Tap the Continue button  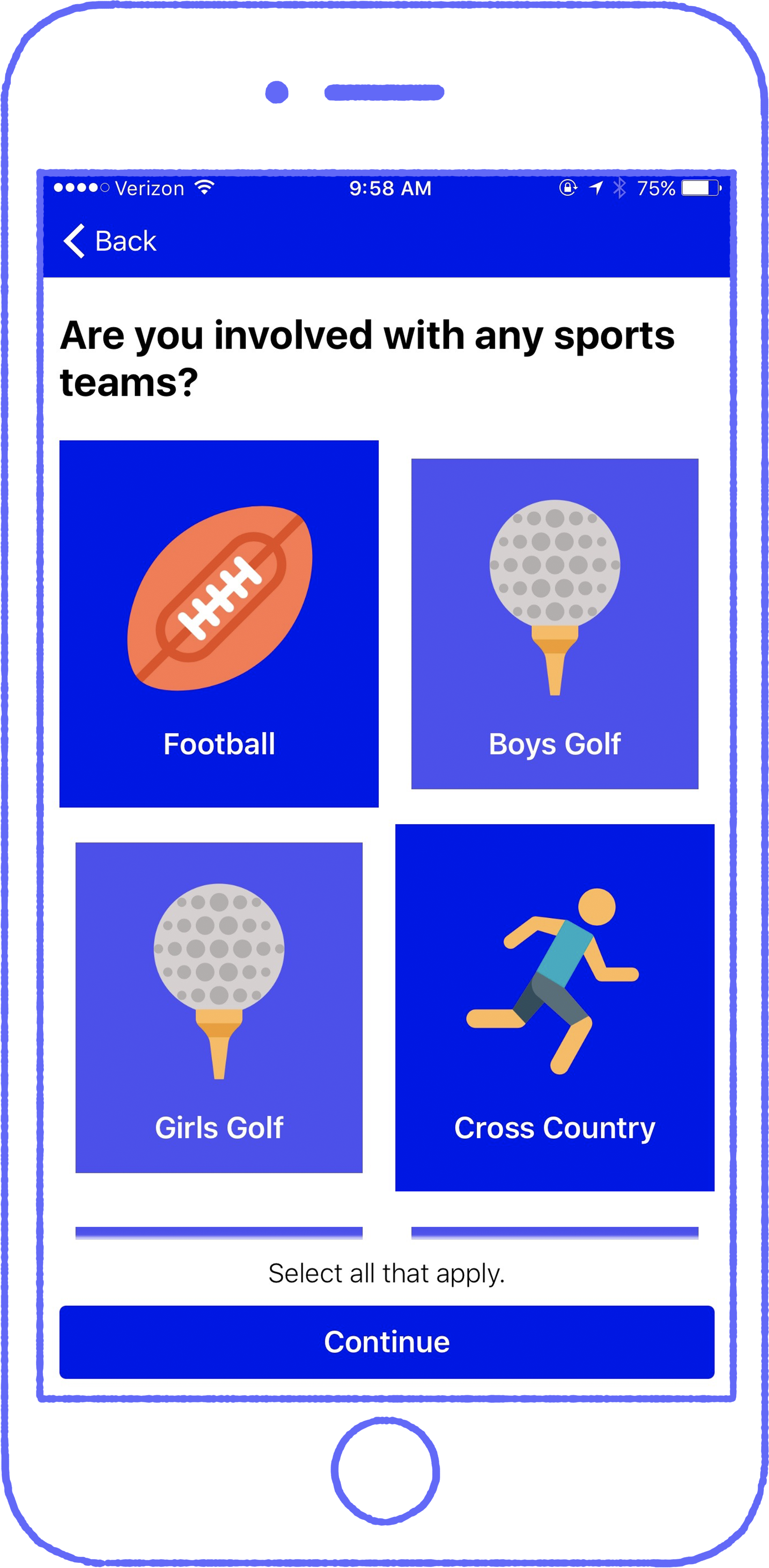(386, 1341)
